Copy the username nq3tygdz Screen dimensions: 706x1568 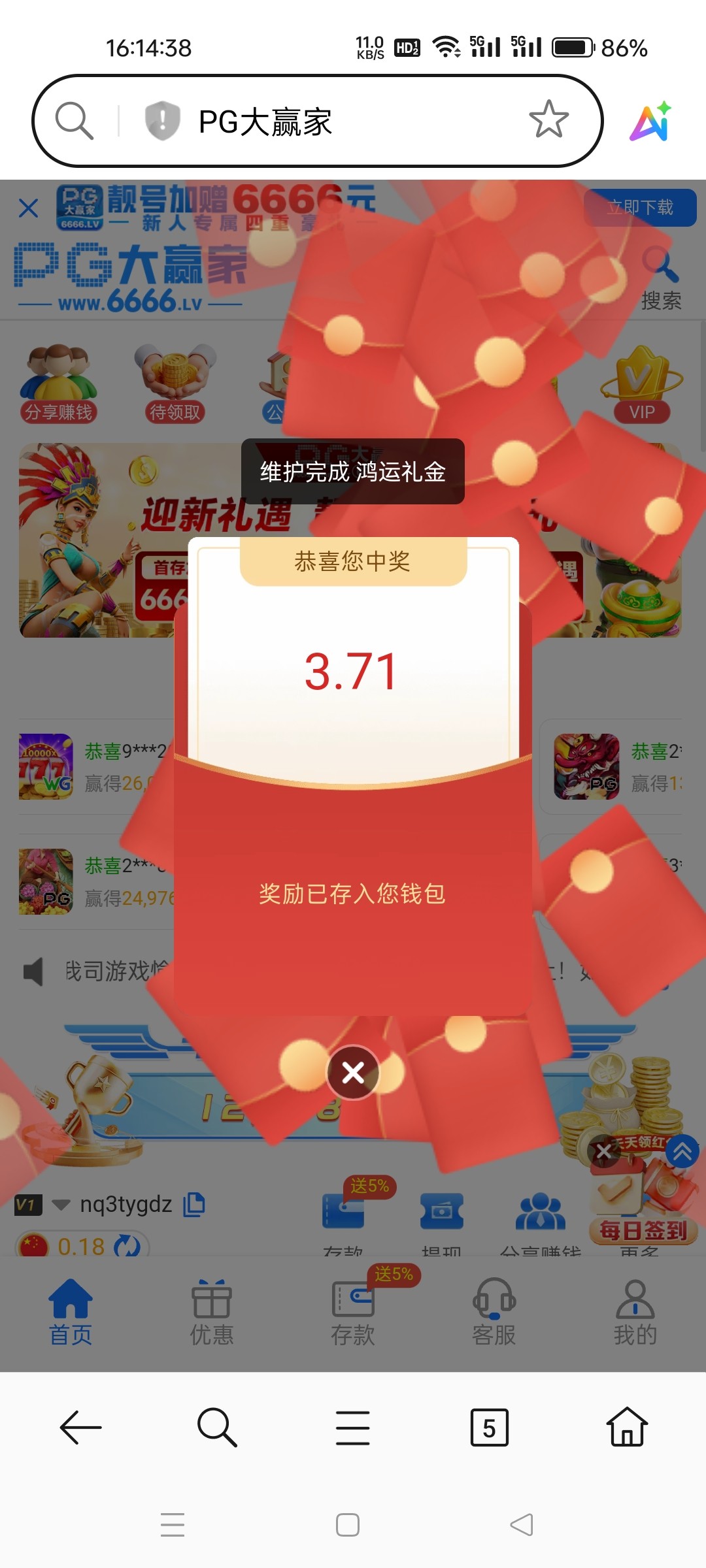point(194,1204)
